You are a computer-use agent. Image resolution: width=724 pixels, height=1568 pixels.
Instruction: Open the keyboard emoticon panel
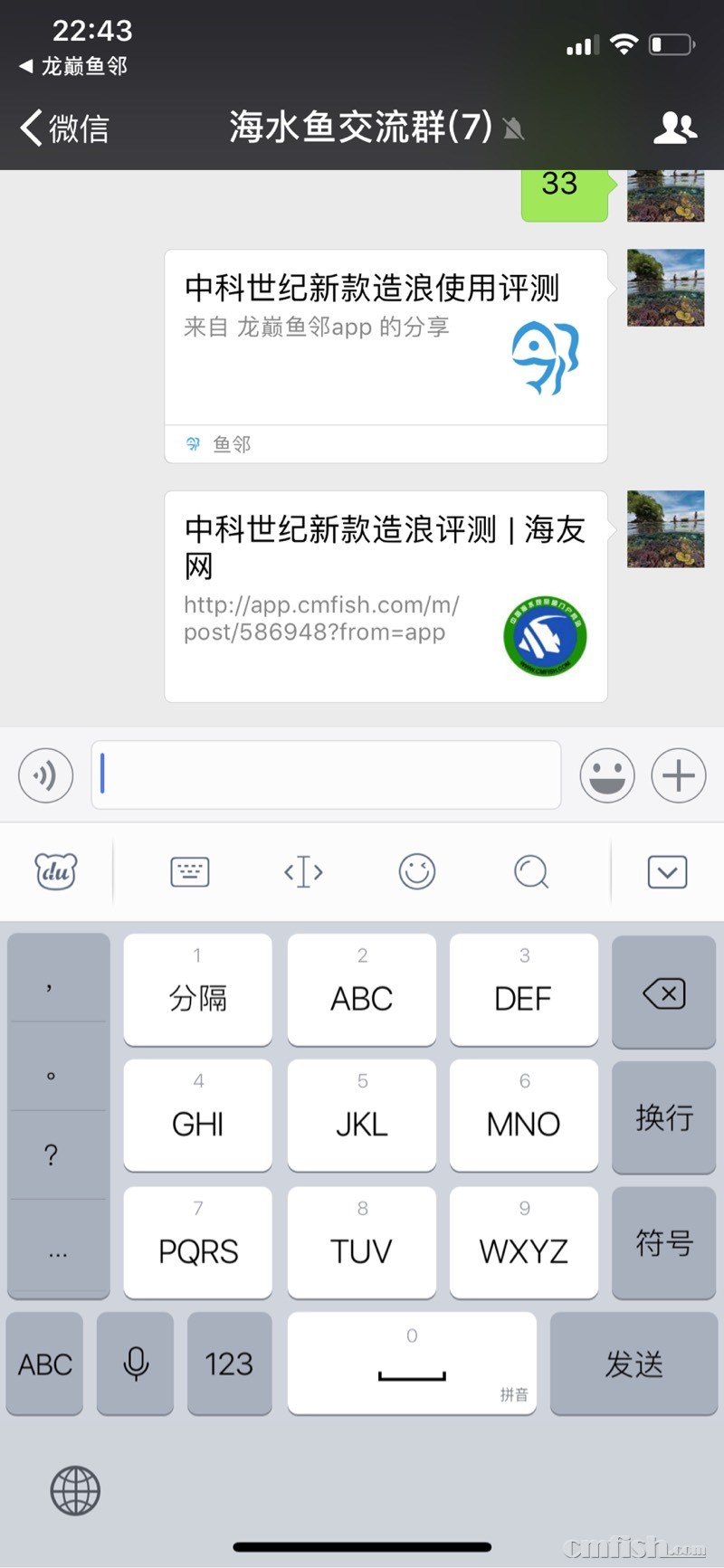click(417, 872)
